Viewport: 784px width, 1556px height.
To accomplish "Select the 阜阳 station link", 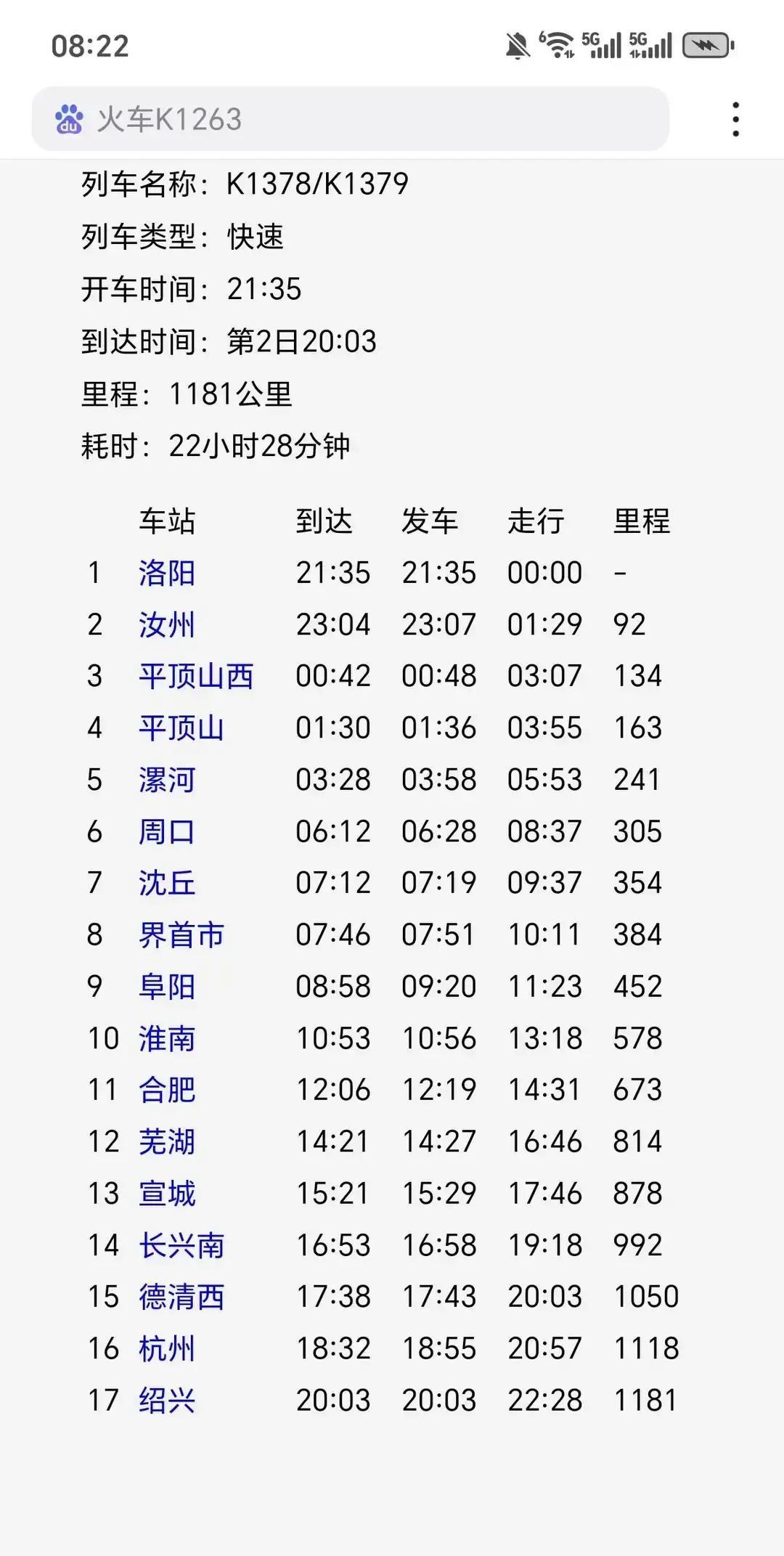I will click(166, 986).
